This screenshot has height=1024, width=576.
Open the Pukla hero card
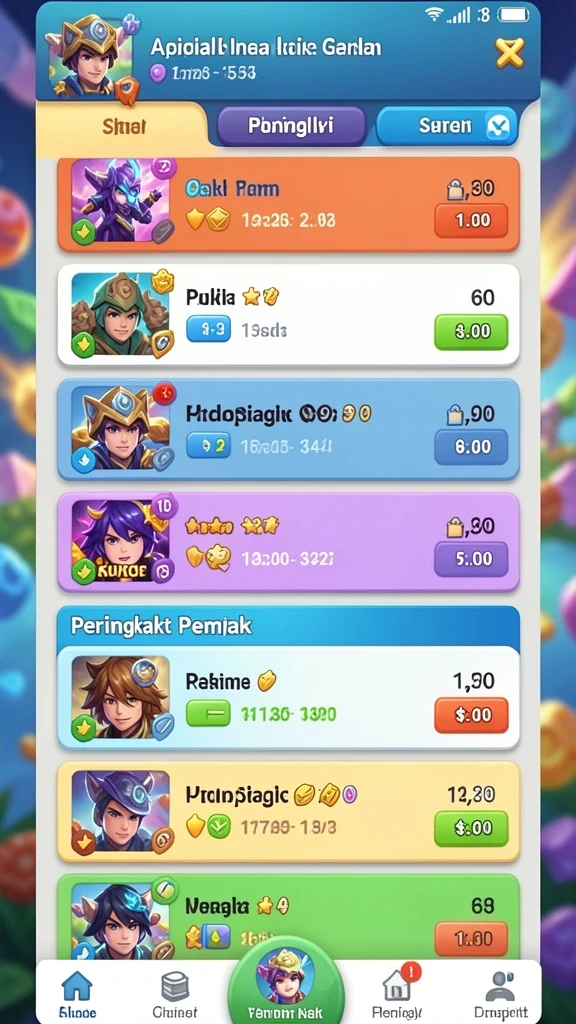point(288,315)
